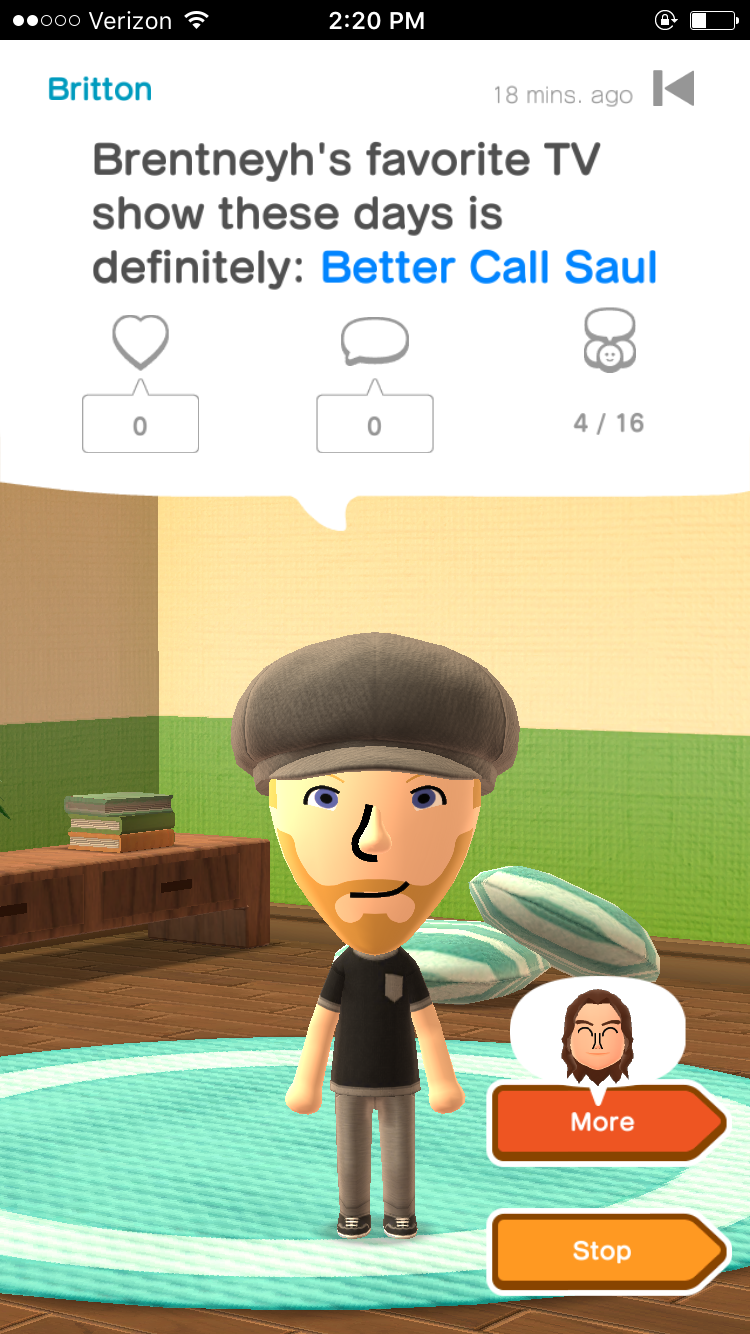Open the Better Call Saul link
This screenshot has width=750, height=1334.
point(489,268)
